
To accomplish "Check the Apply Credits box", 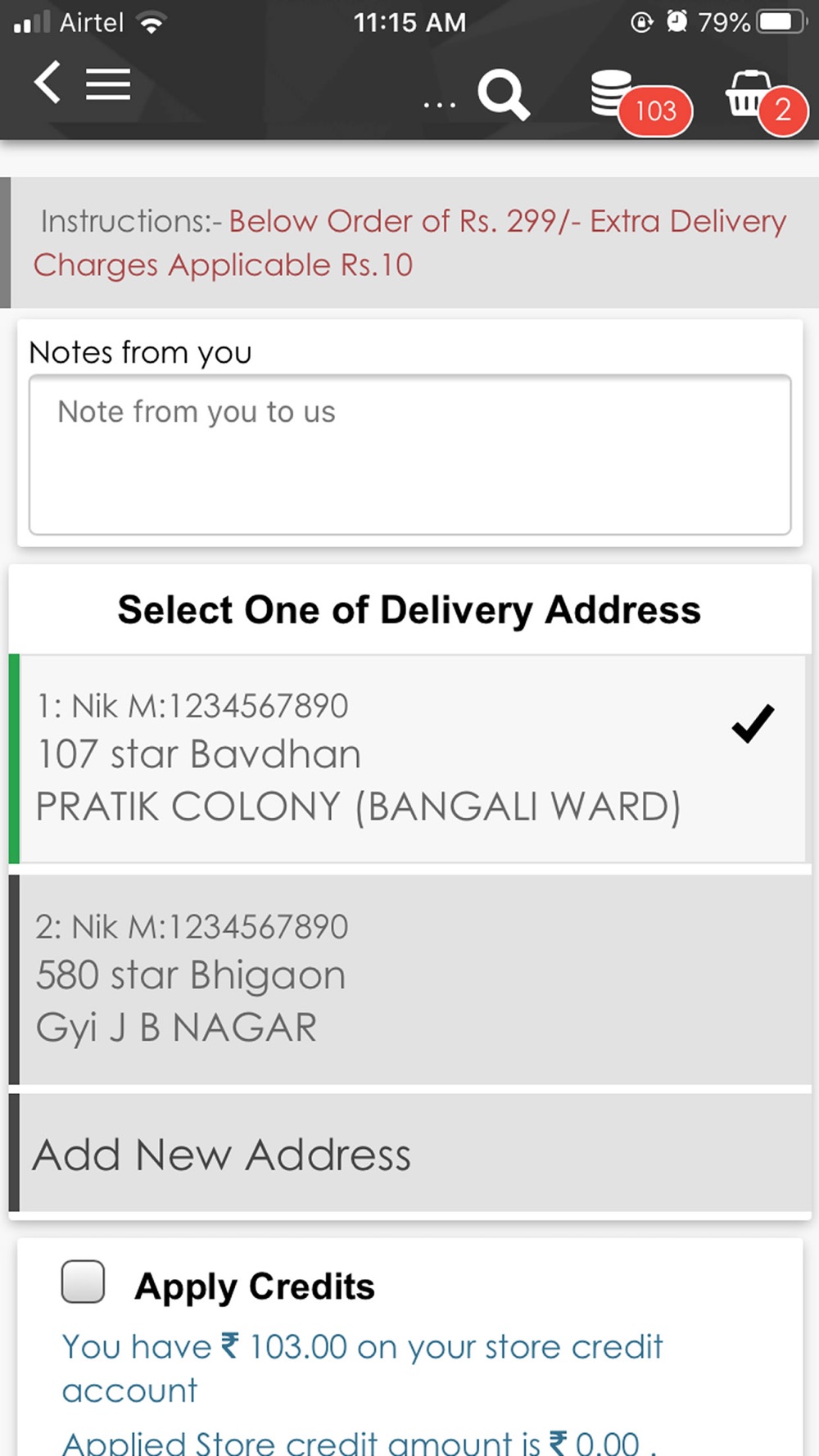I will [x=83, y=1281].
